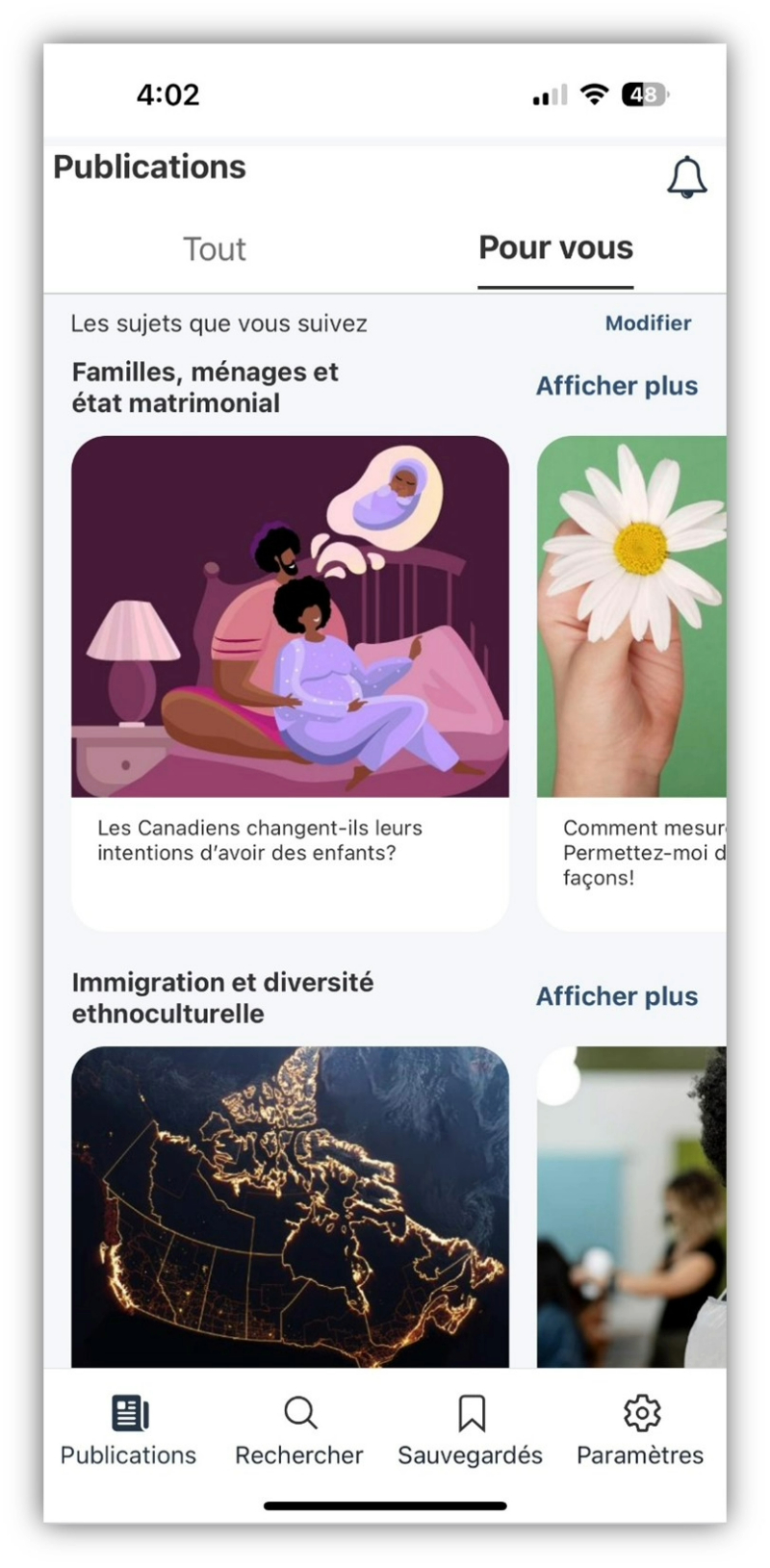
Task: Open the notifications bell
Action: coord(686,177)
